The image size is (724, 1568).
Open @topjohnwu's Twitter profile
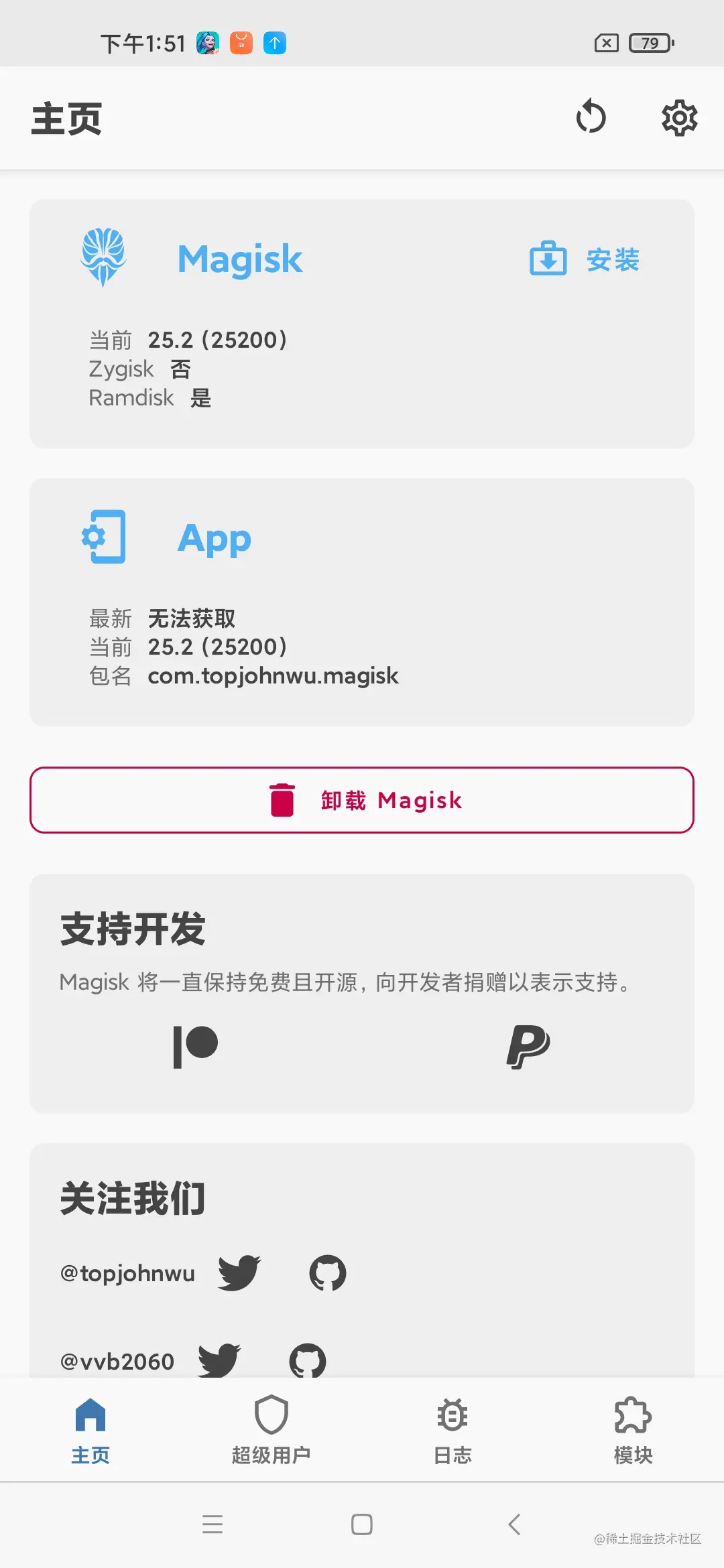[239, 1272]
